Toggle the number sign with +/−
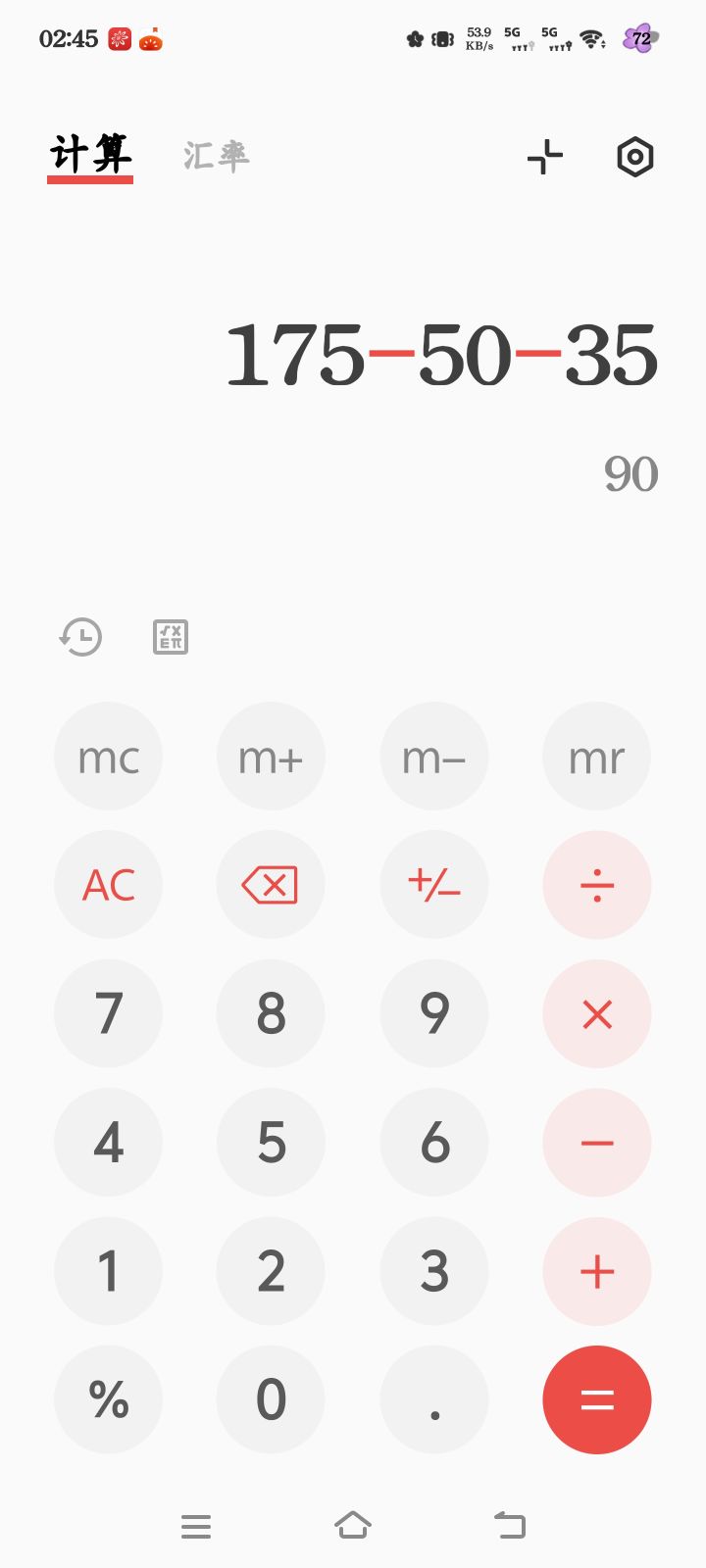706x1568 pixels. pyautogui.click(x=434, y=885)
